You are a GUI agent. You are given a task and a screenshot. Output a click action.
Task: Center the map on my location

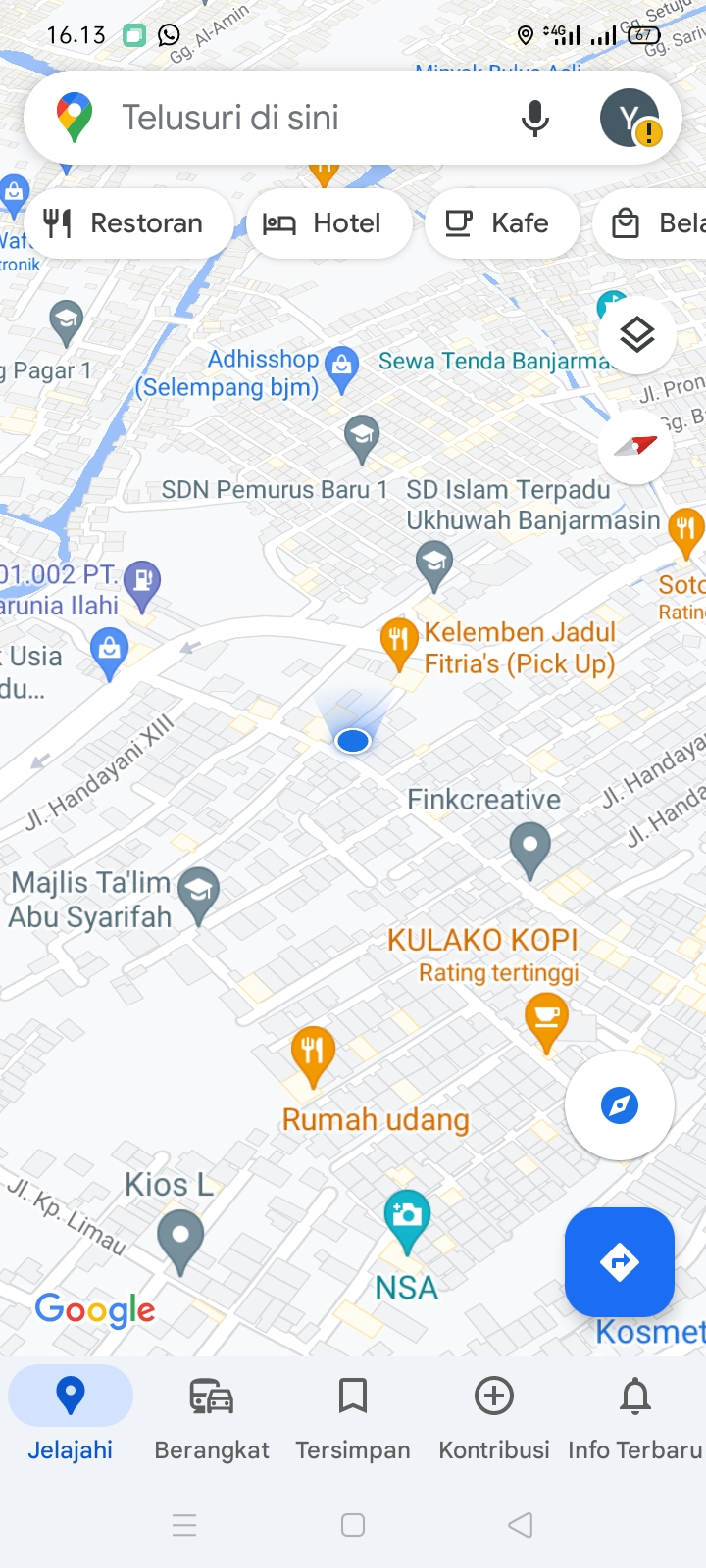coord(619,1105)
